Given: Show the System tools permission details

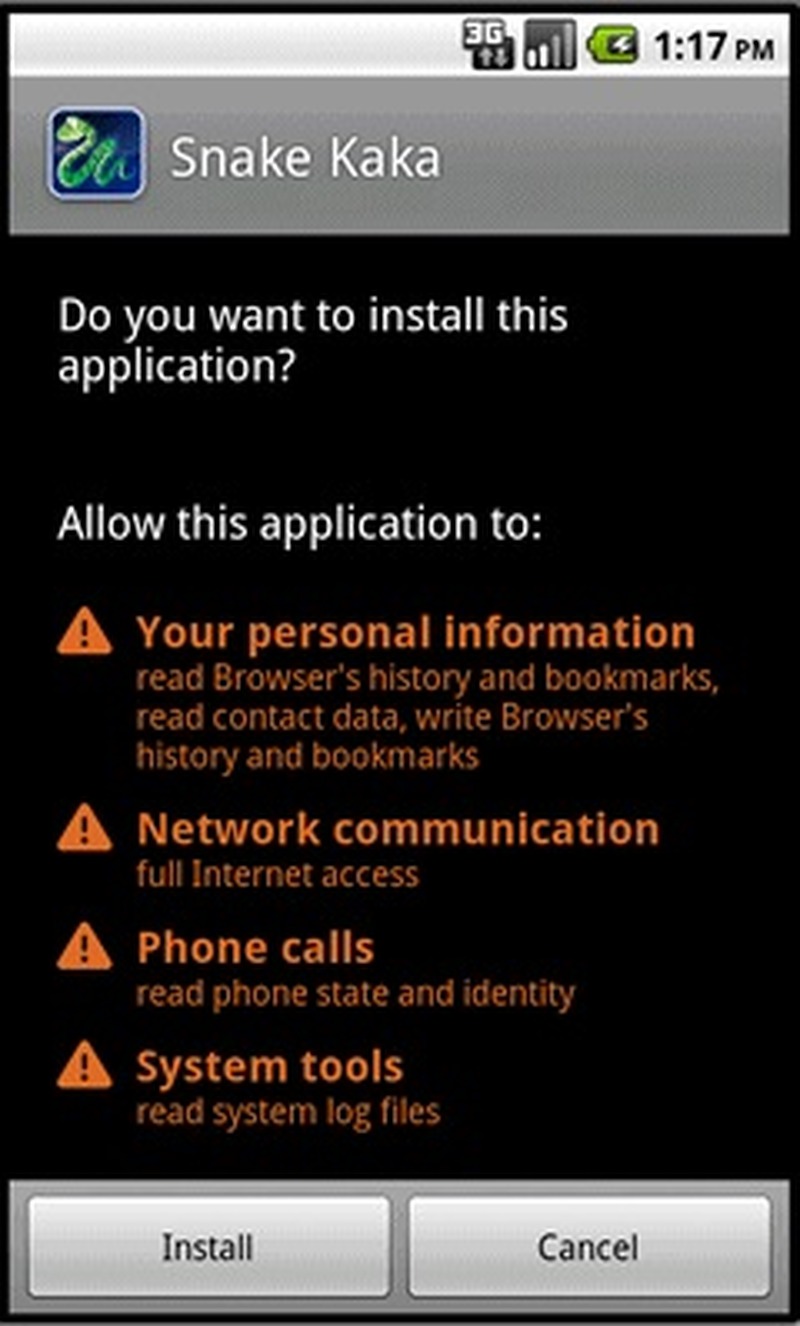Looking at the screenshot, I should pyautogui.click(x=270, y=1066).
